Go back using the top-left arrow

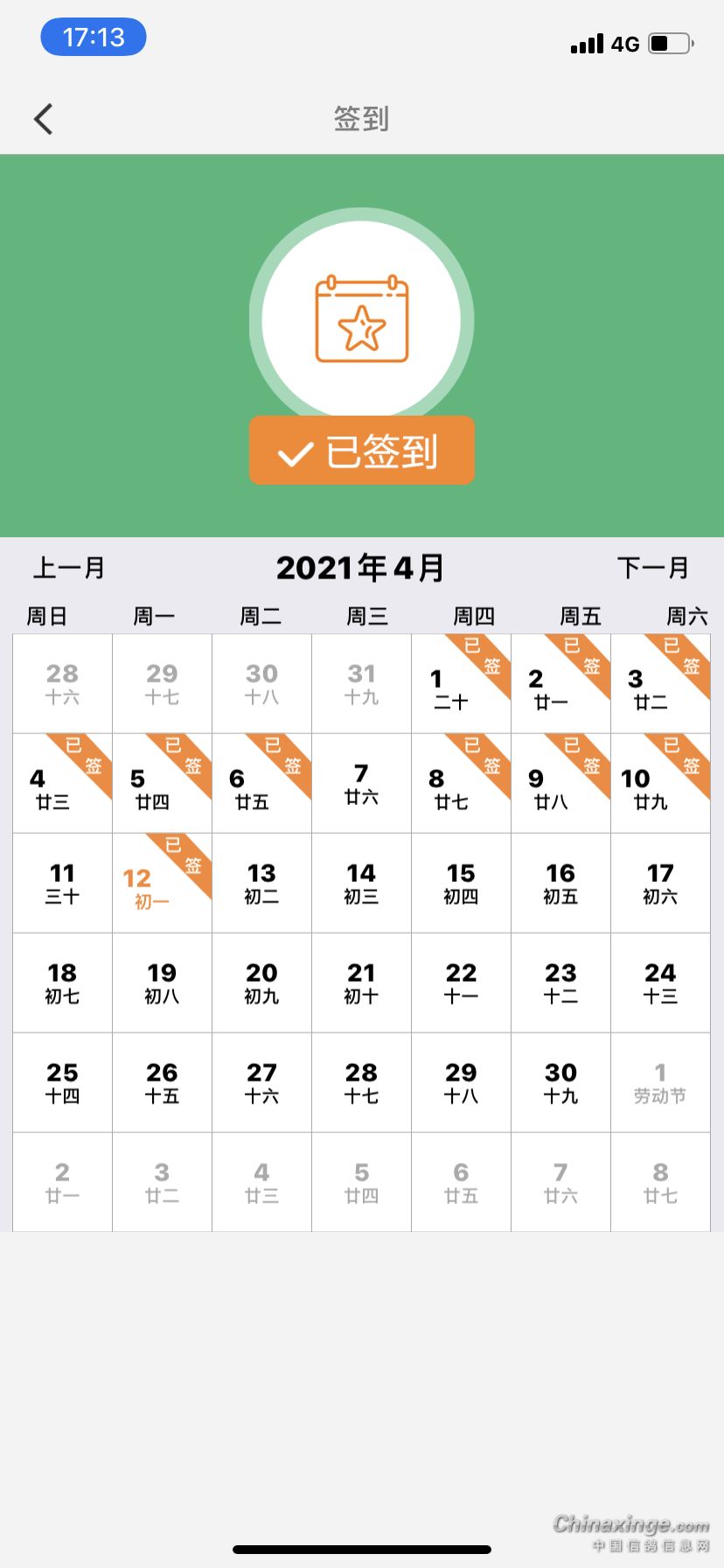click(x=44, y=119)
